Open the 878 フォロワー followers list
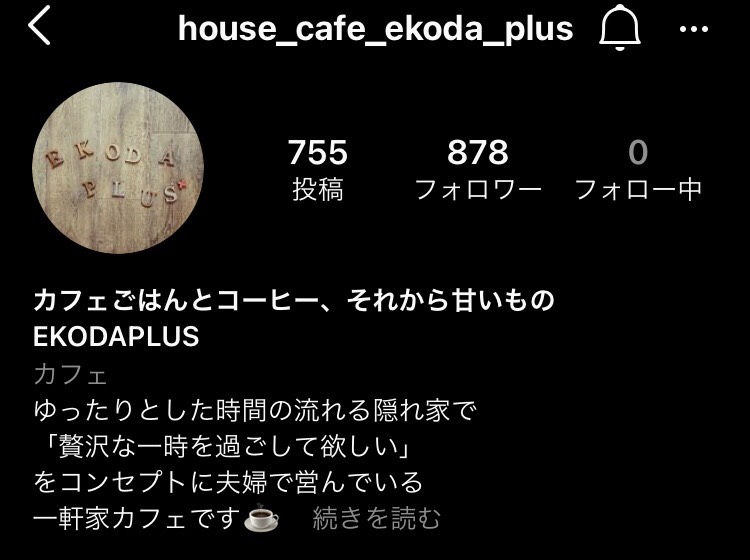The image size is (750, 560). 478,169
